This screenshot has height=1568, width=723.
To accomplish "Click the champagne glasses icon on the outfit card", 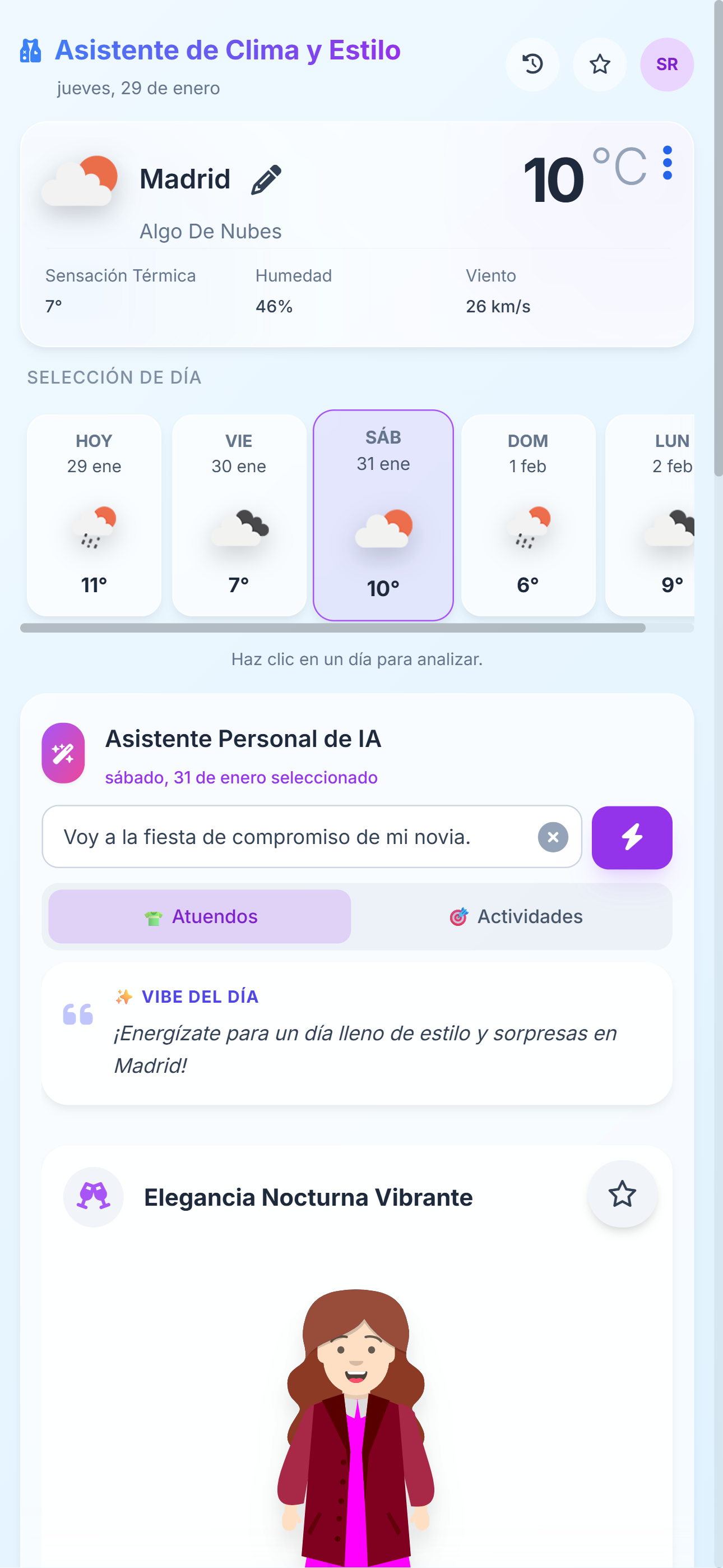I will (94, 1197).
